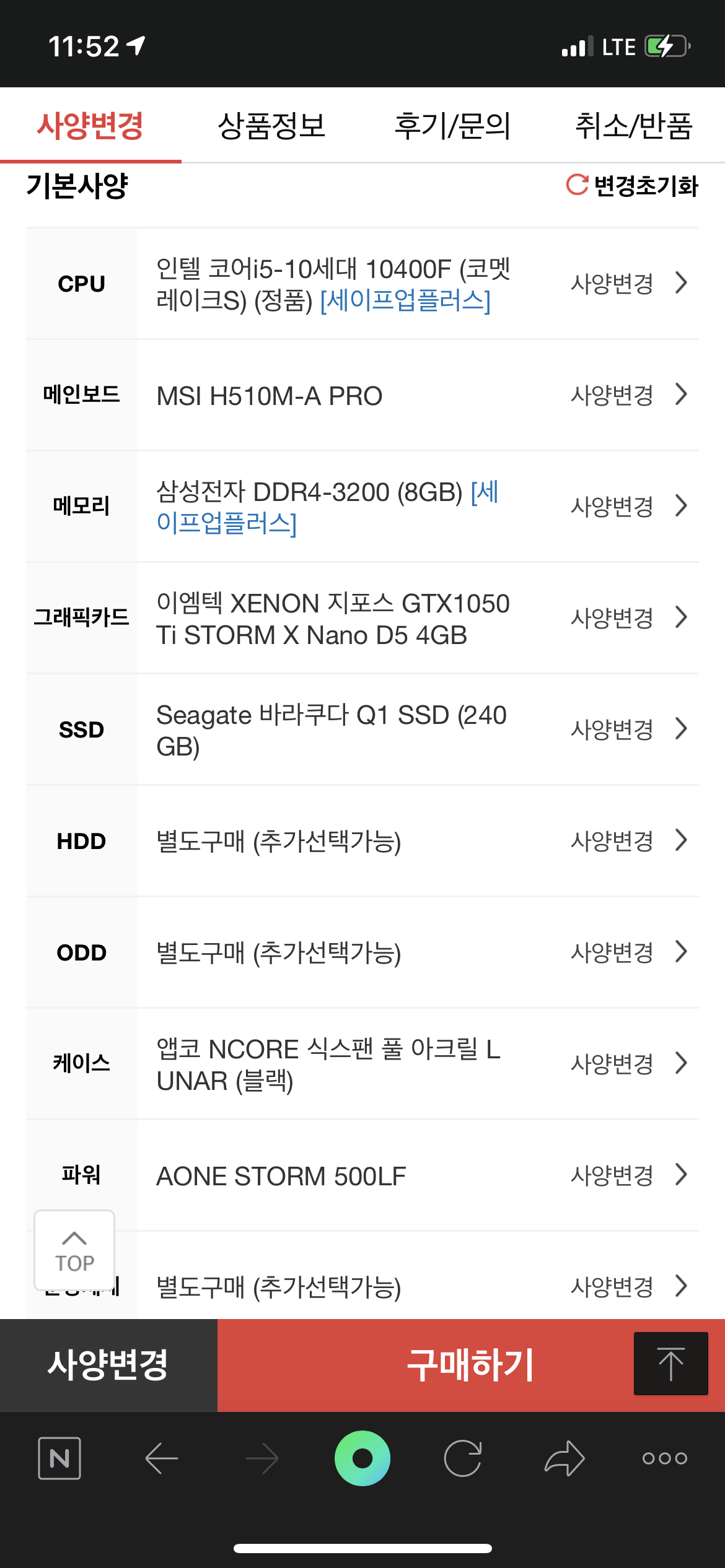The width and height of the screenshot is (725, 1568).
Task: Select a different 그래픽카드
Action: (x=628, y=618)
